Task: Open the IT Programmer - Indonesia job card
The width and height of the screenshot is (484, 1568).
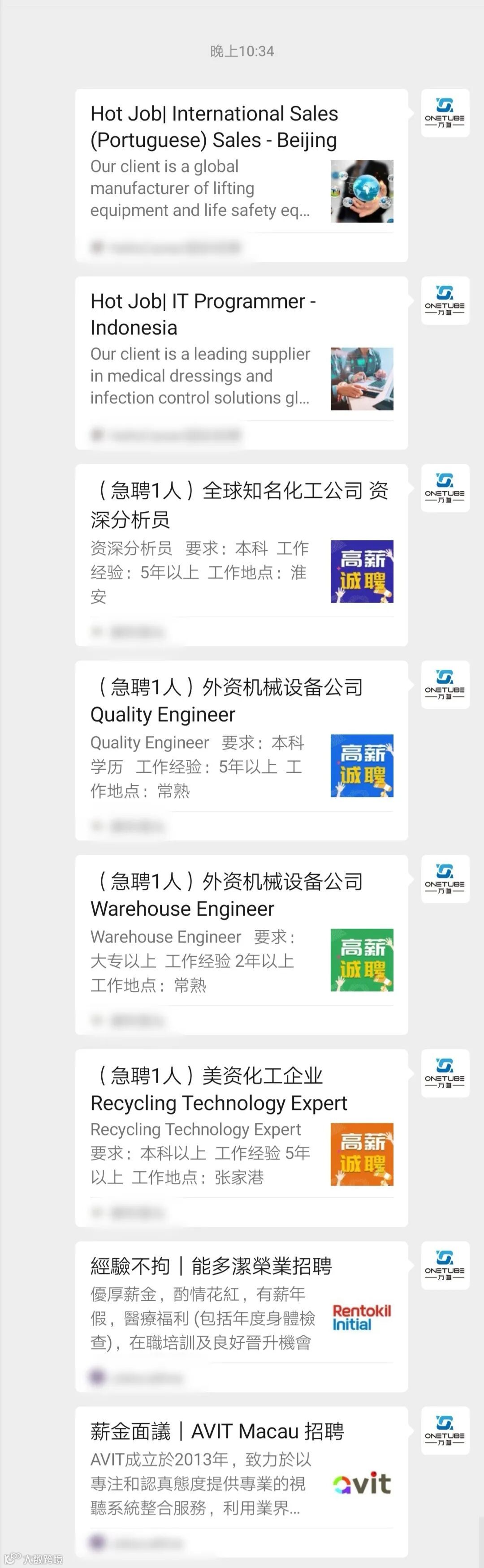Action: (242, 363)
